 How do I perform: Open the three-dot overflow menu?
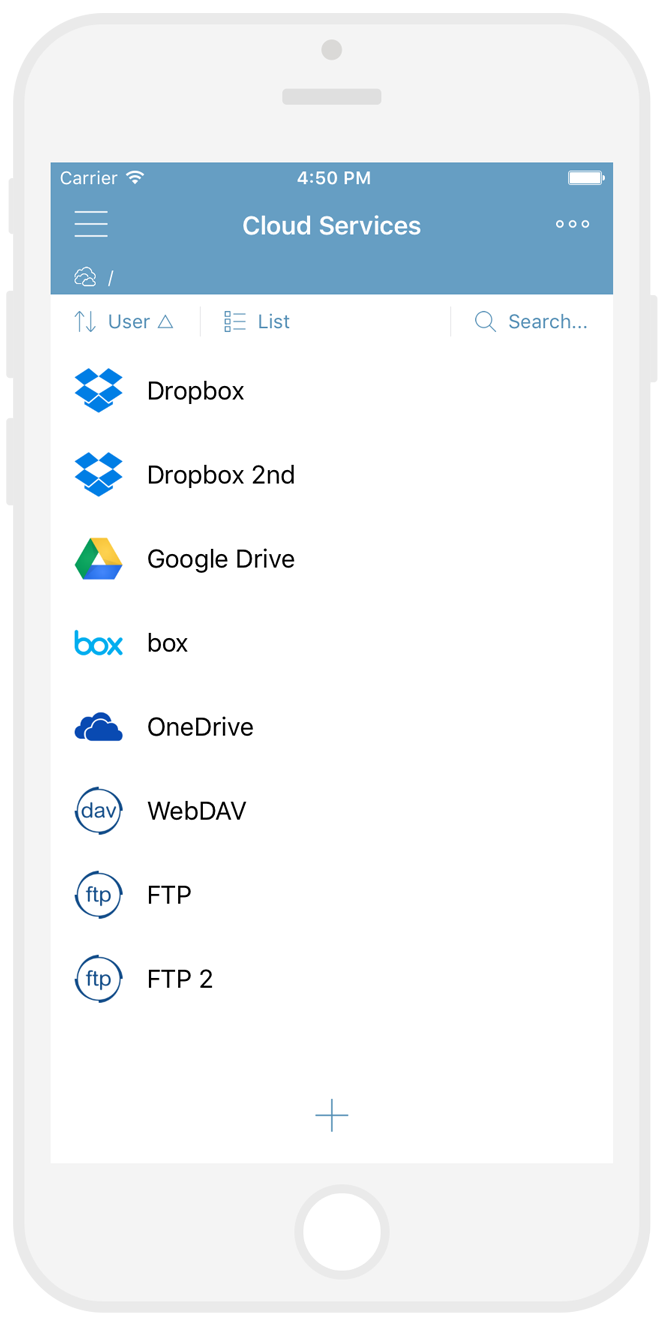pyautogui.click(x=573, y=224)
